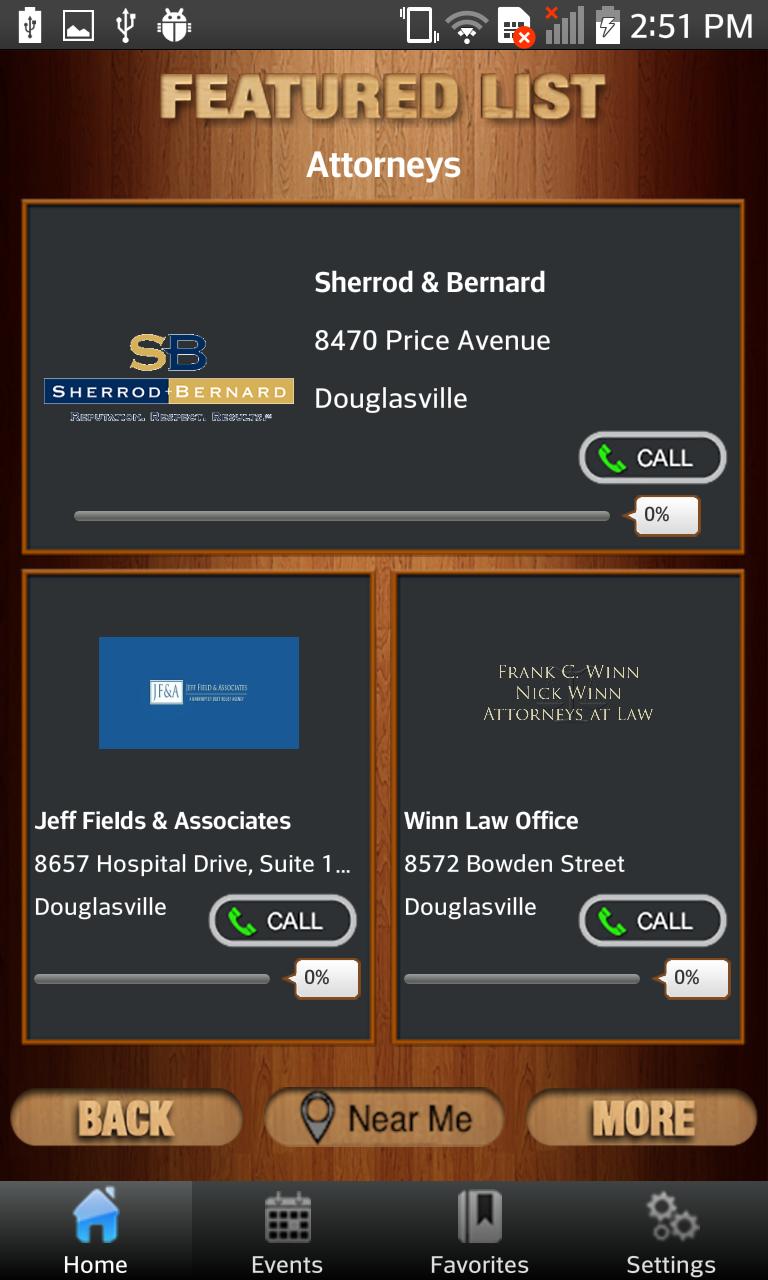This screenshot has height=1280, width=768.
Task: Go back with the BACK button
Action: [x=126, y=1118]
